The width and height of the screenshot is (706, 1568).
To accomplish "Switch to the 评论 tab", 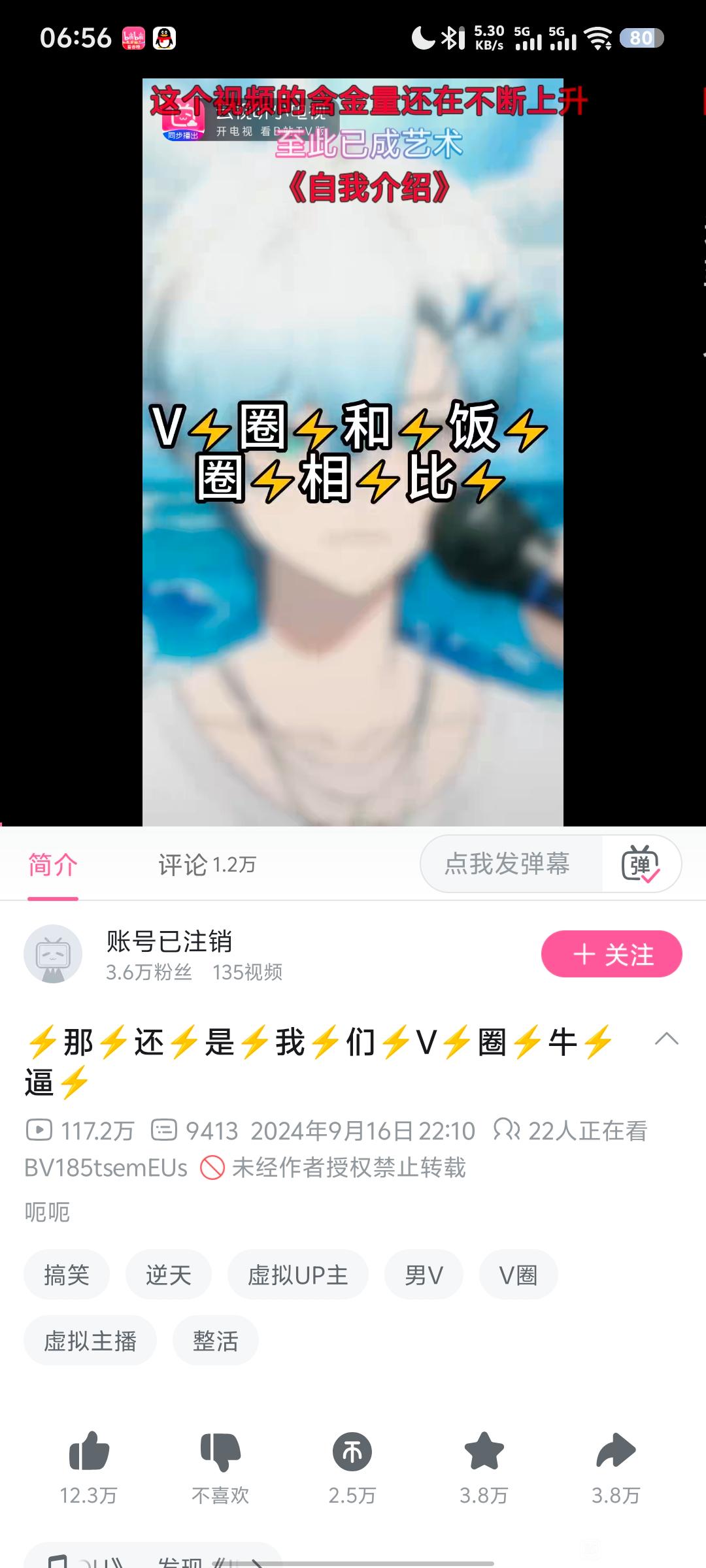I will click(207, 864).
